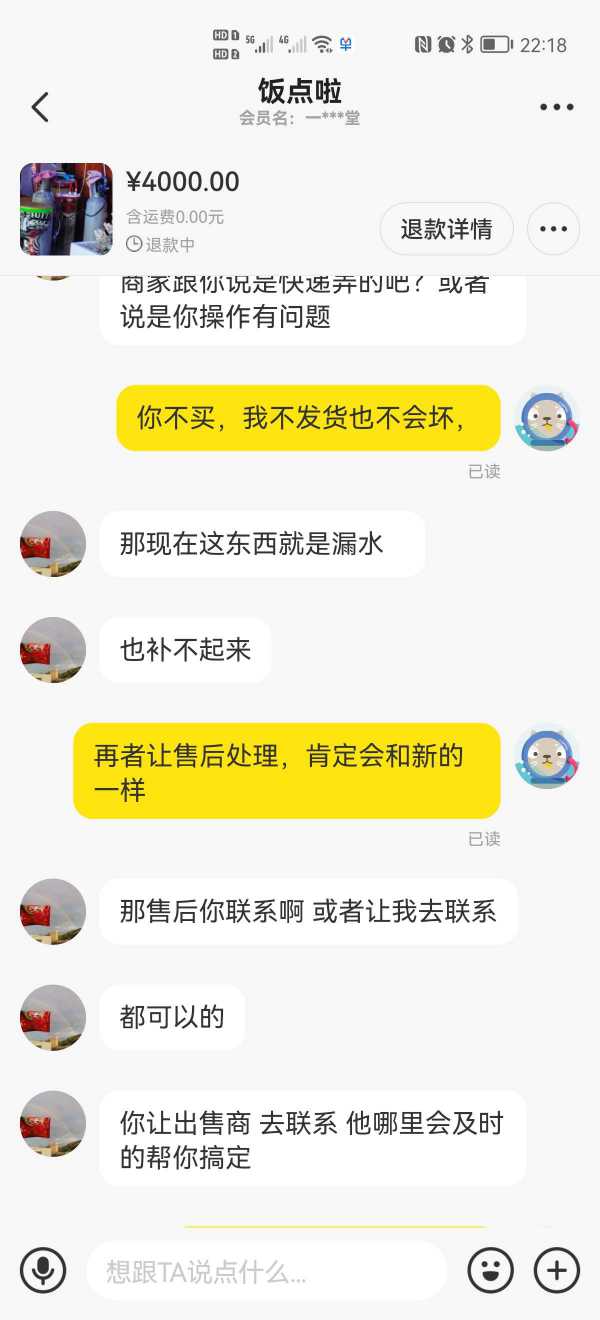Focus the 想跟TA说点什么 message field
Image resolution: width=600 pixels, height=1320 pixels.
266,1271
